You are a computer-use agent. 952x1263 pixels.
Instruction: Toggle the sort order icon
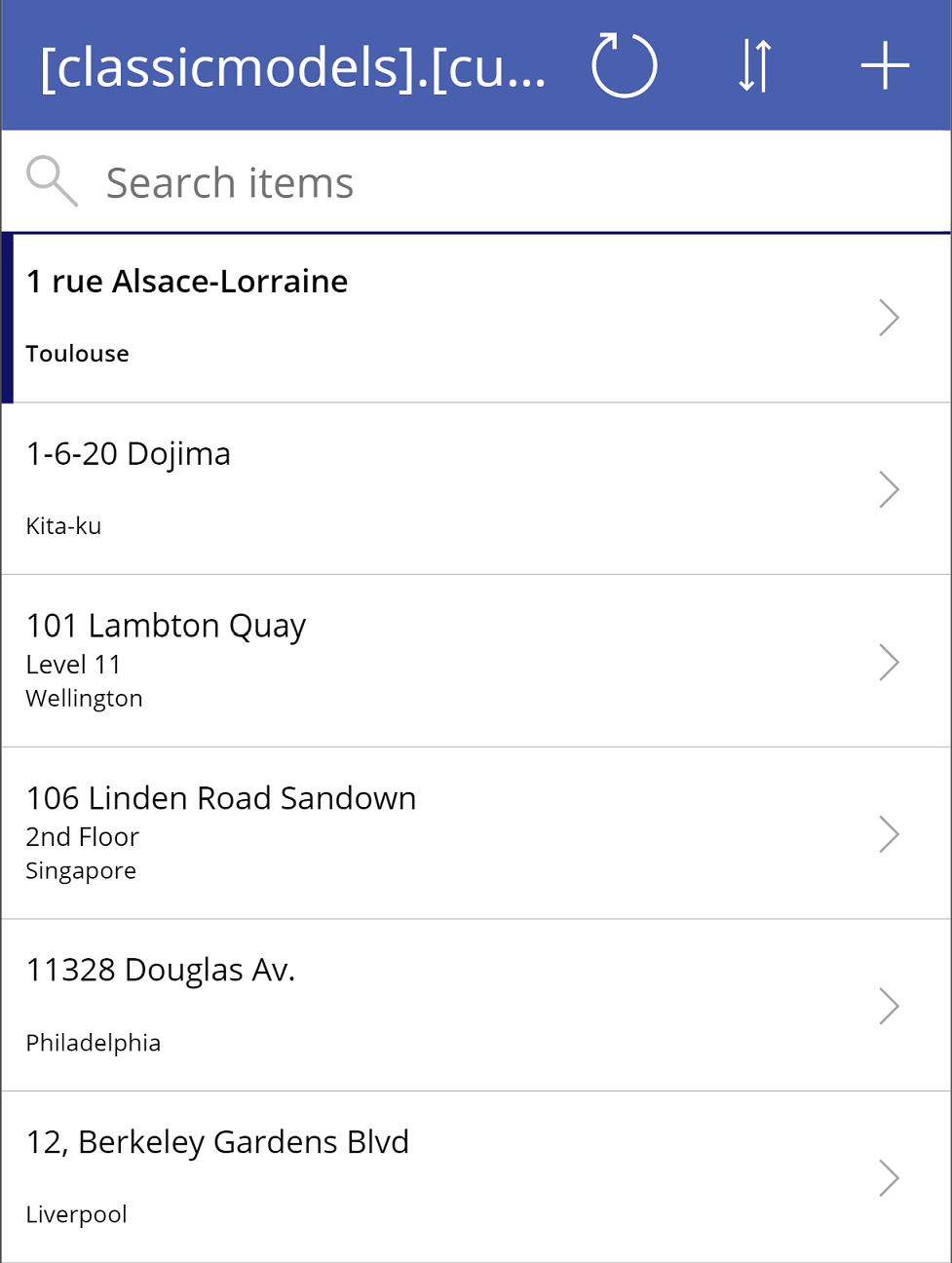point(755,66)
